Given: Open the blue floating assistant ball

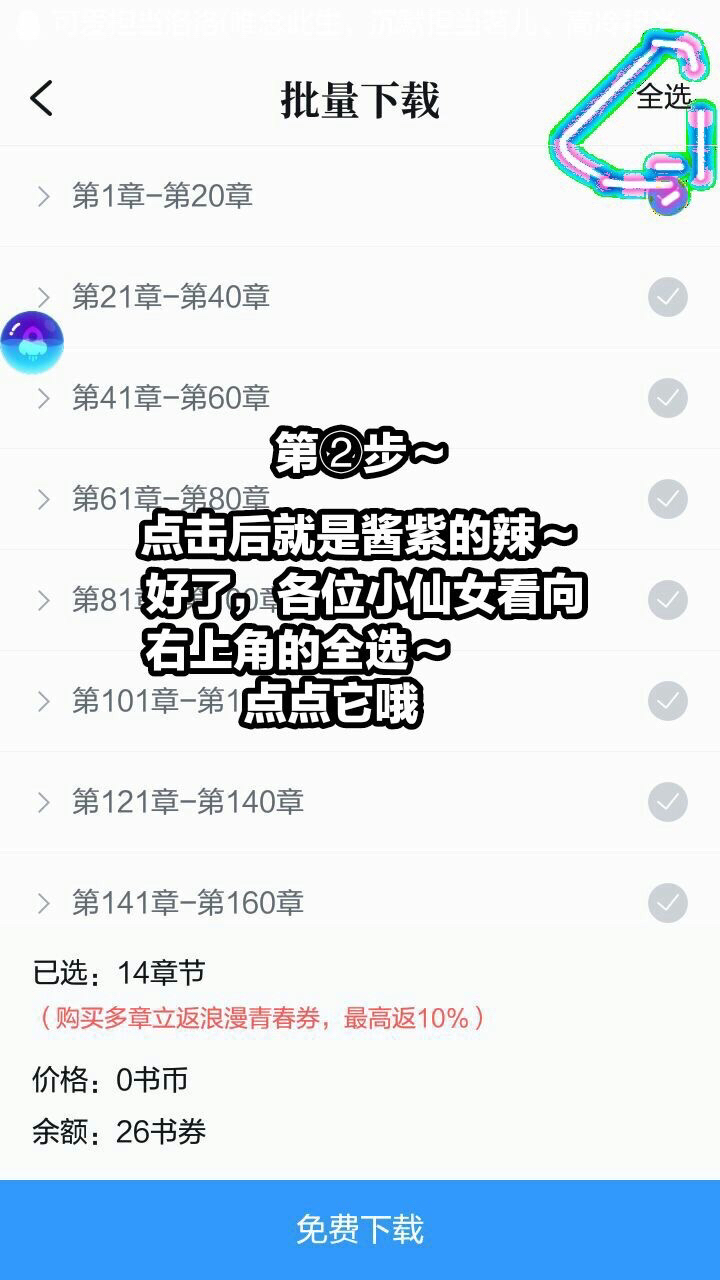Looking at the screenshot, I should pos(32,342).
